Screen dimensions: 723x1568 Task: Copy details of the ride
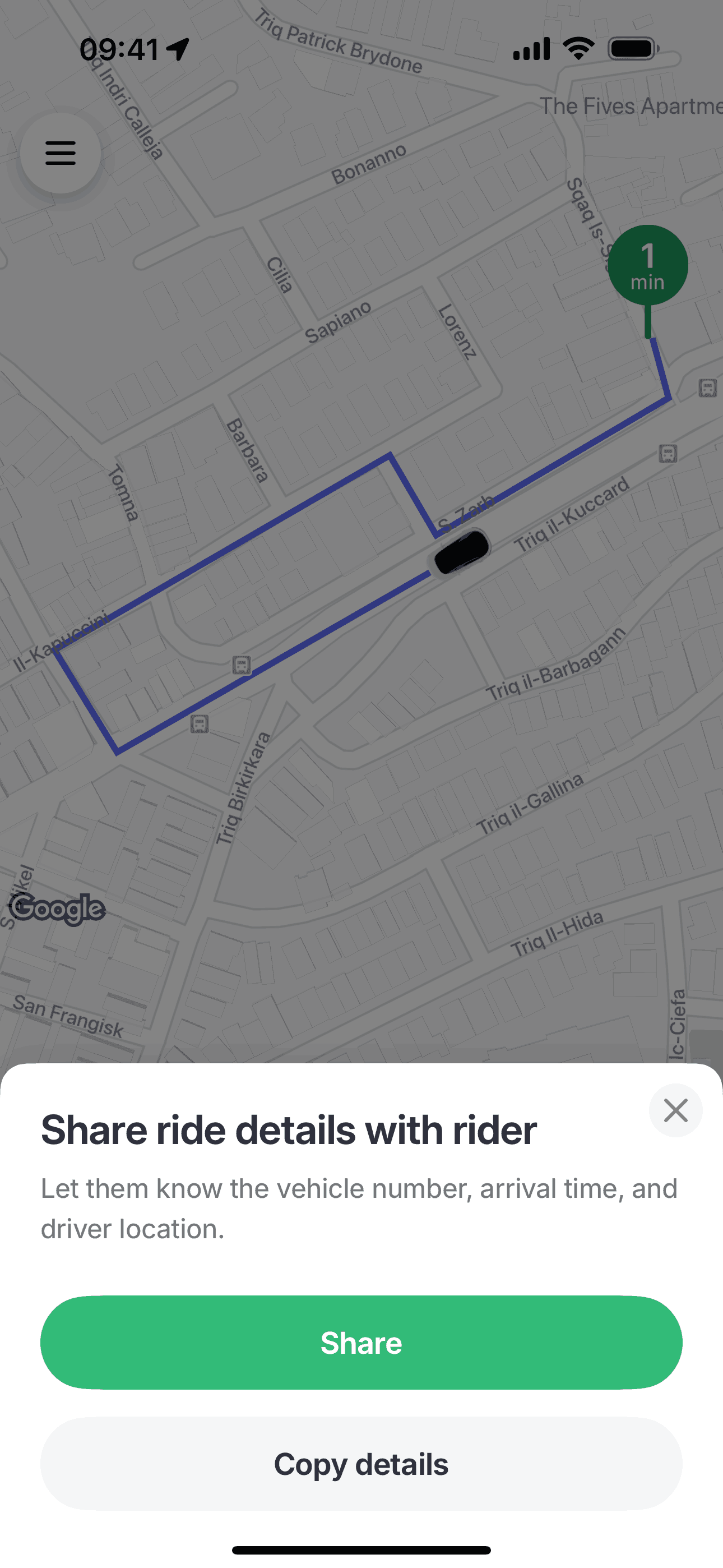[361, 1463]
